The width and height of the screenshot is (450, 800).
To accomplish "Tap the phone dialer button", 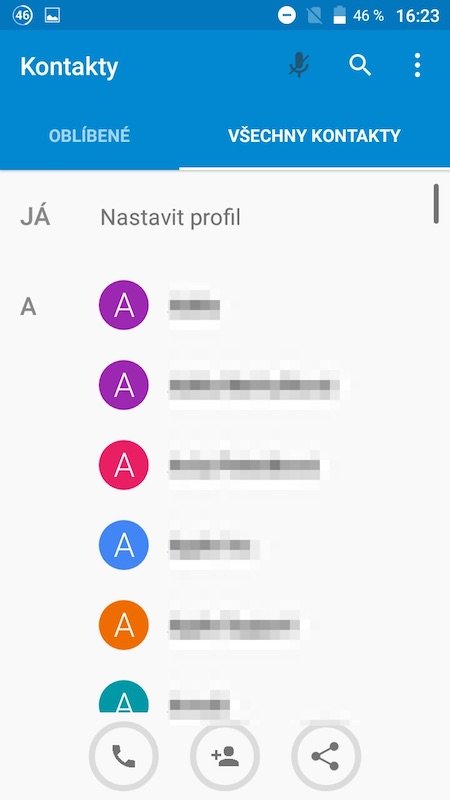I will (123, 756).
